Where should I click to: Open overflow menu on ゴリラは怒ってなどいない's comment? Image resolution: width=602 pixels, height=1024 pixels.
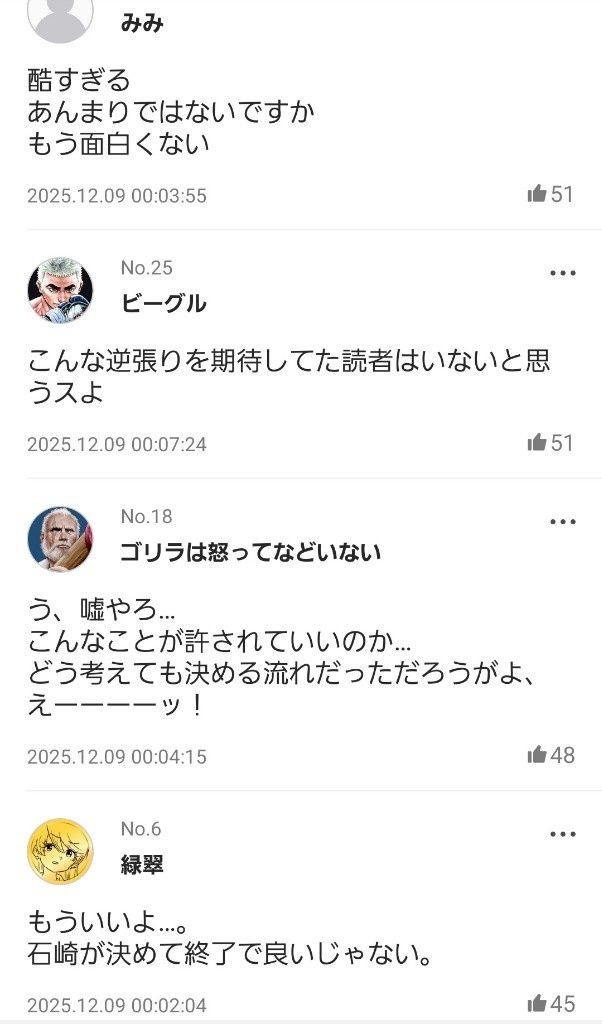563,522
